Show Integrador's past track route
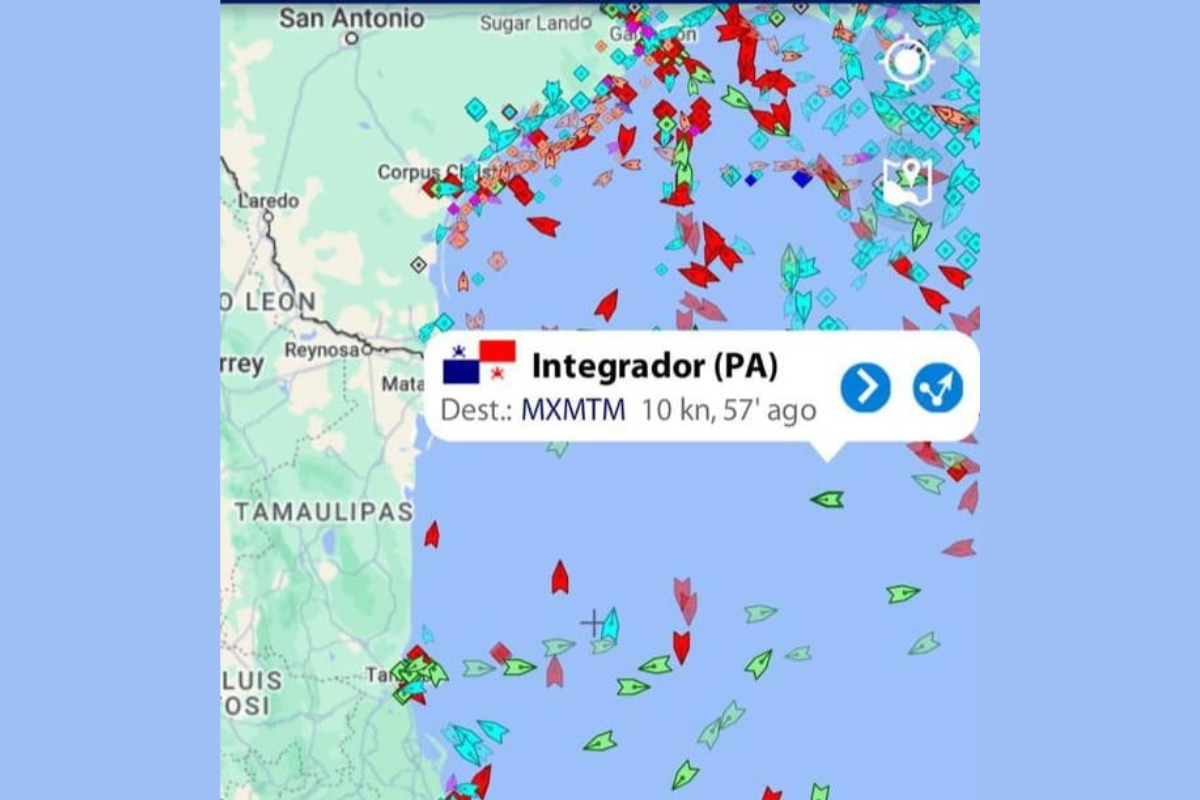 [x=937, y=387]
